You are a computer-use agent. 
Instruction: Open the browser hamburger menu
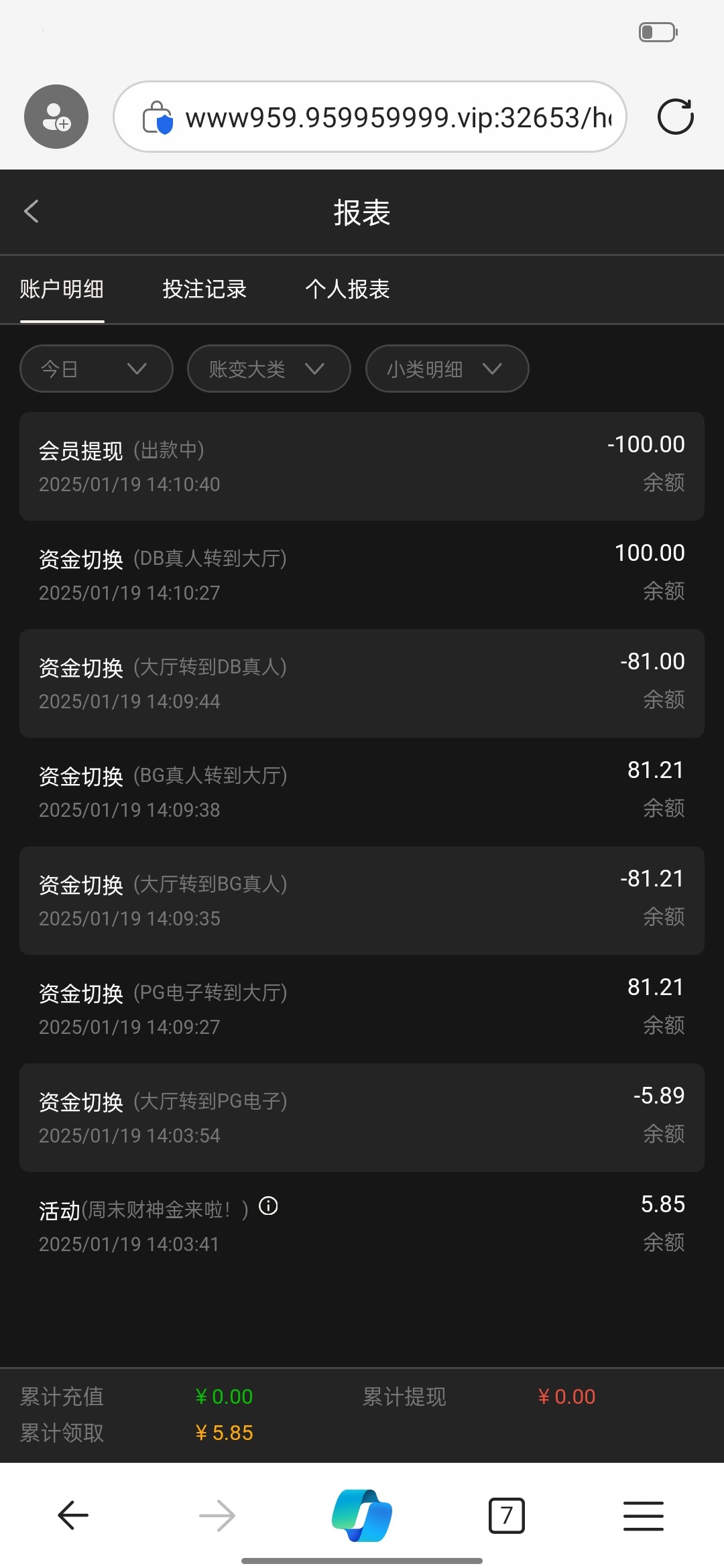(x=643, y=1516)
